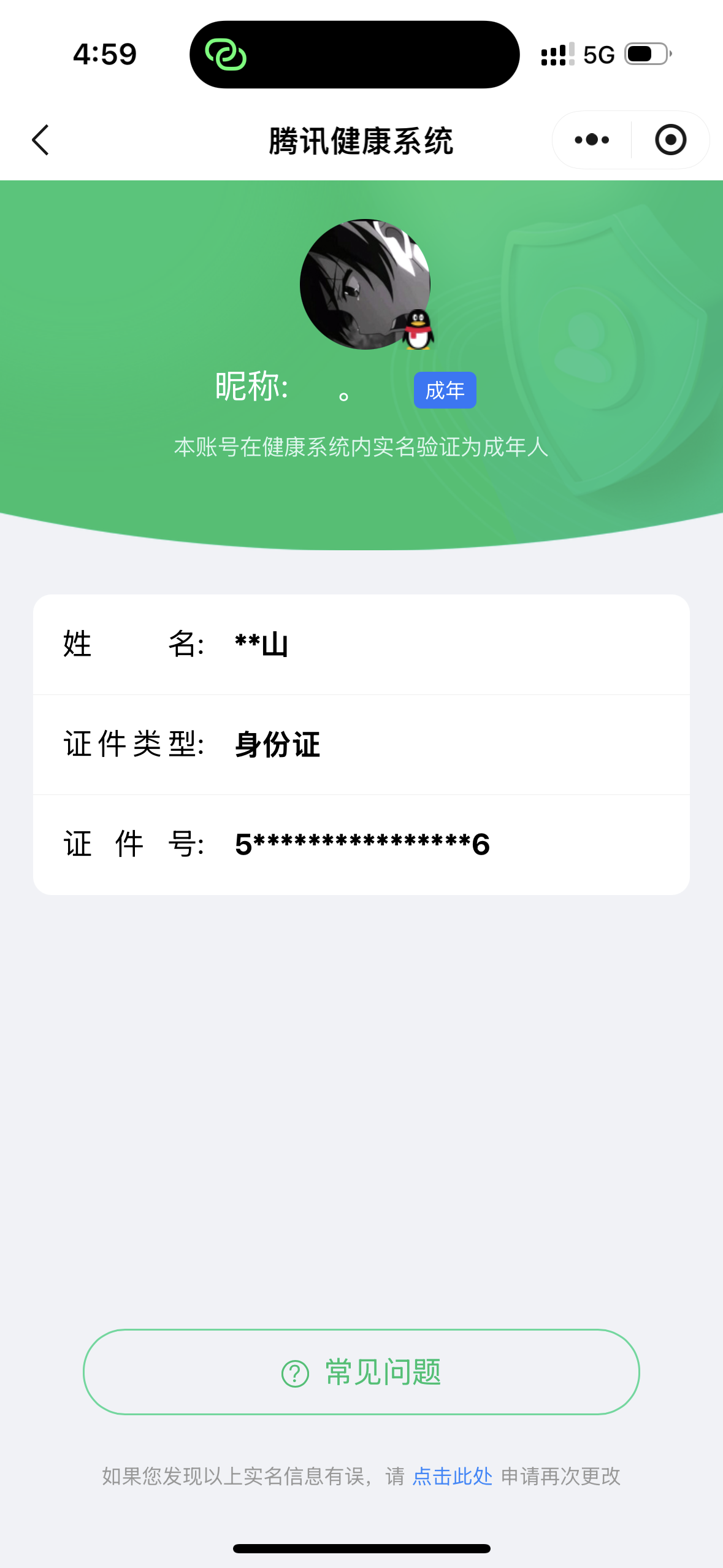Select the masked name **山 field
The image size is (723, 1568).
[260, 643]
